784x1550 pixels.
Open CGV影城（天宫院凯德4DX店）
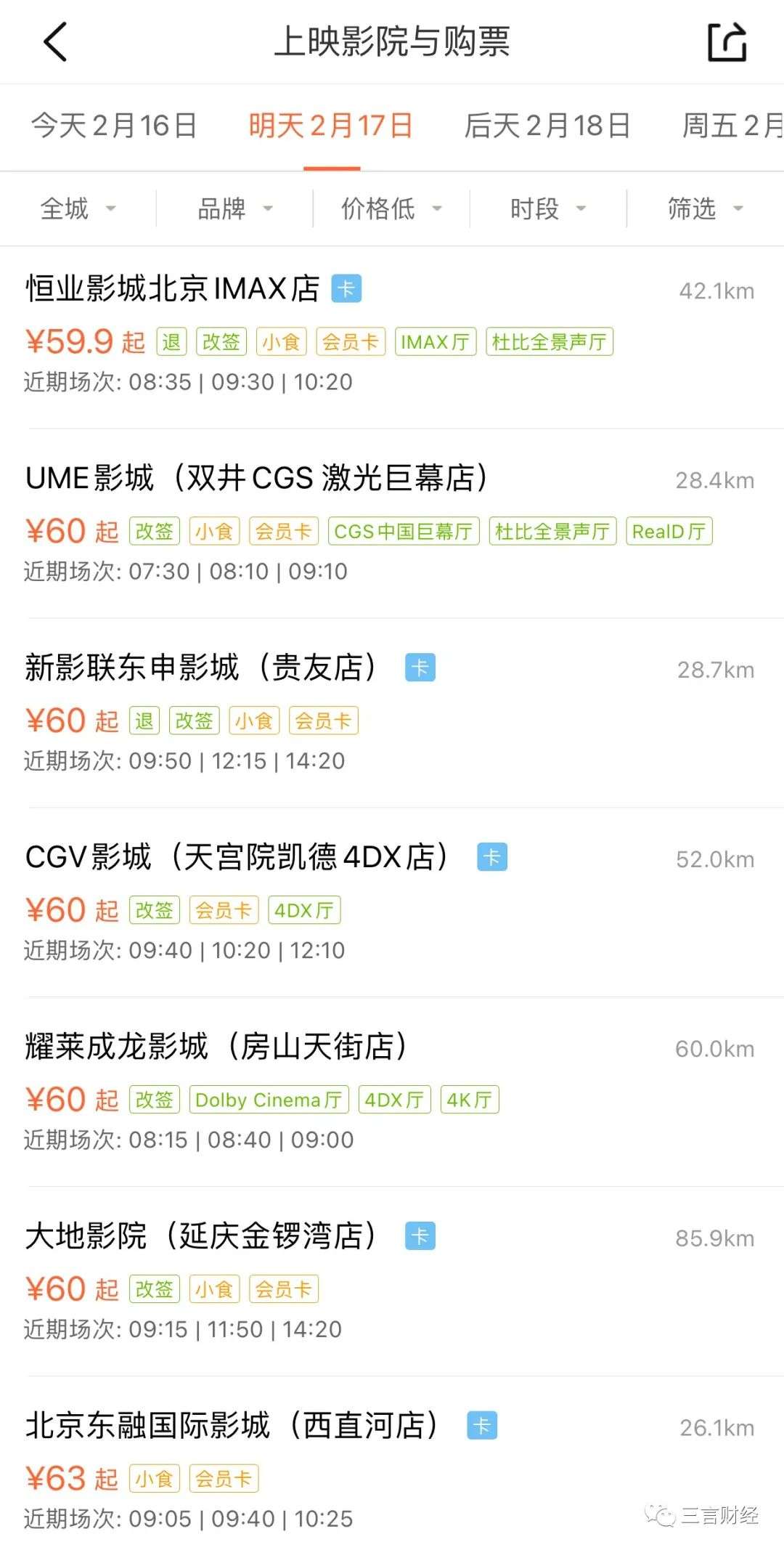[237, 858]
